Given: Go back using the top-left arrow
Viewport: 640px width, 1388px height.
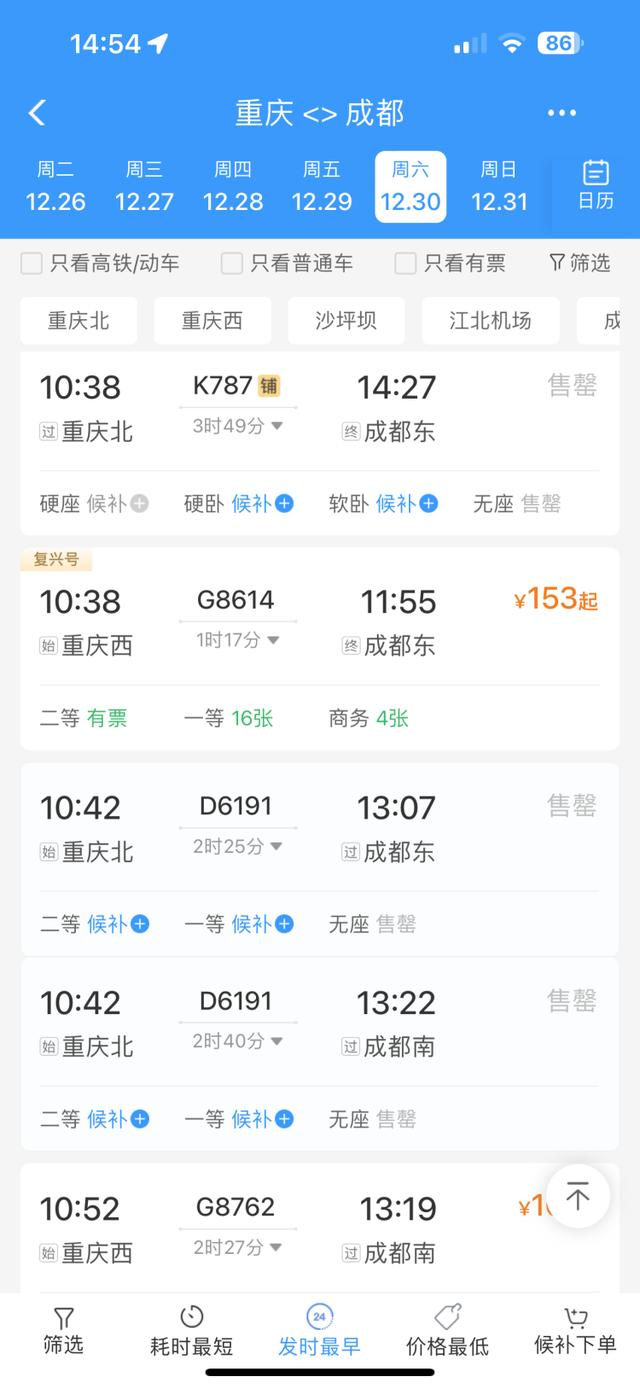Looking at the screenshot, I should click(37, 112).
